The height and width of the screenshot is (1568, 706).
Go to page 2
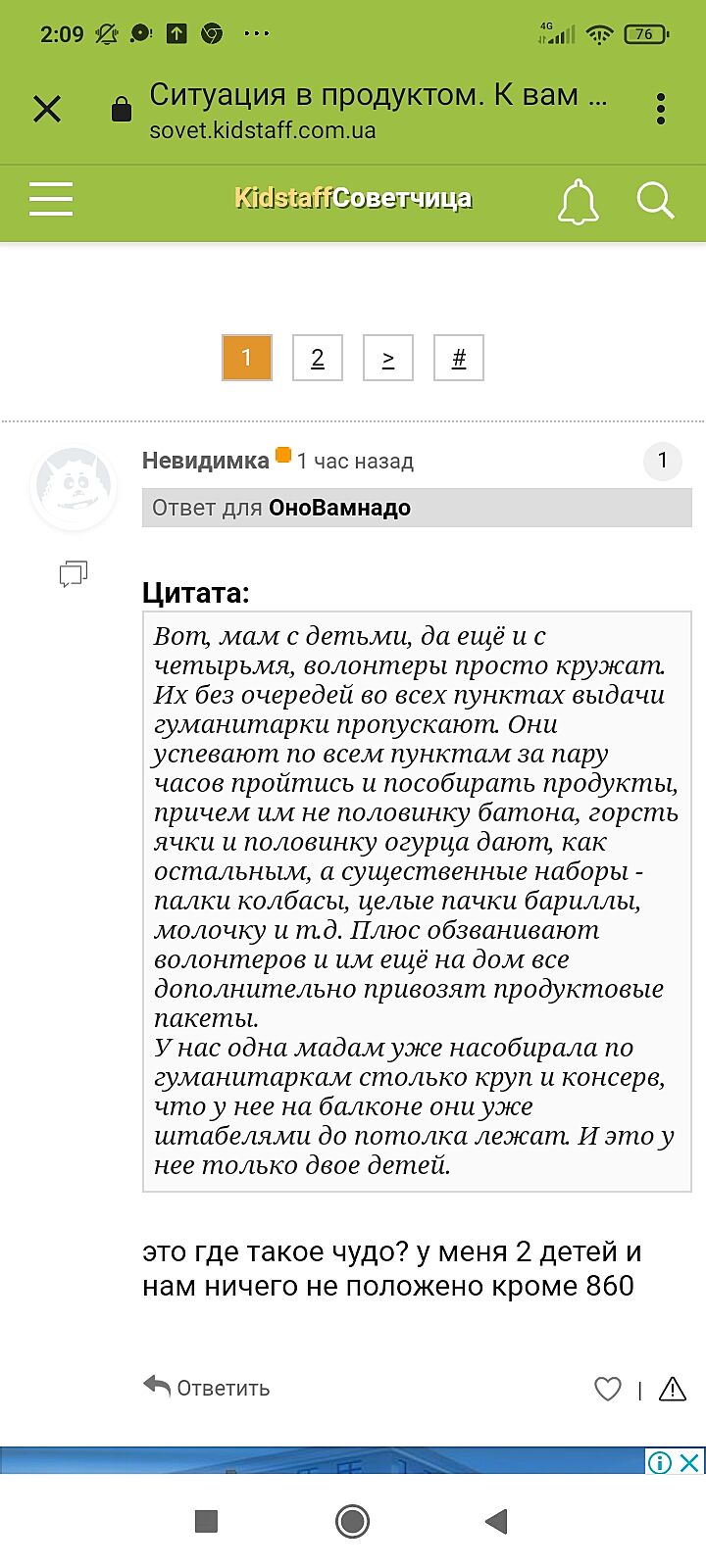(x=318, y=358)
